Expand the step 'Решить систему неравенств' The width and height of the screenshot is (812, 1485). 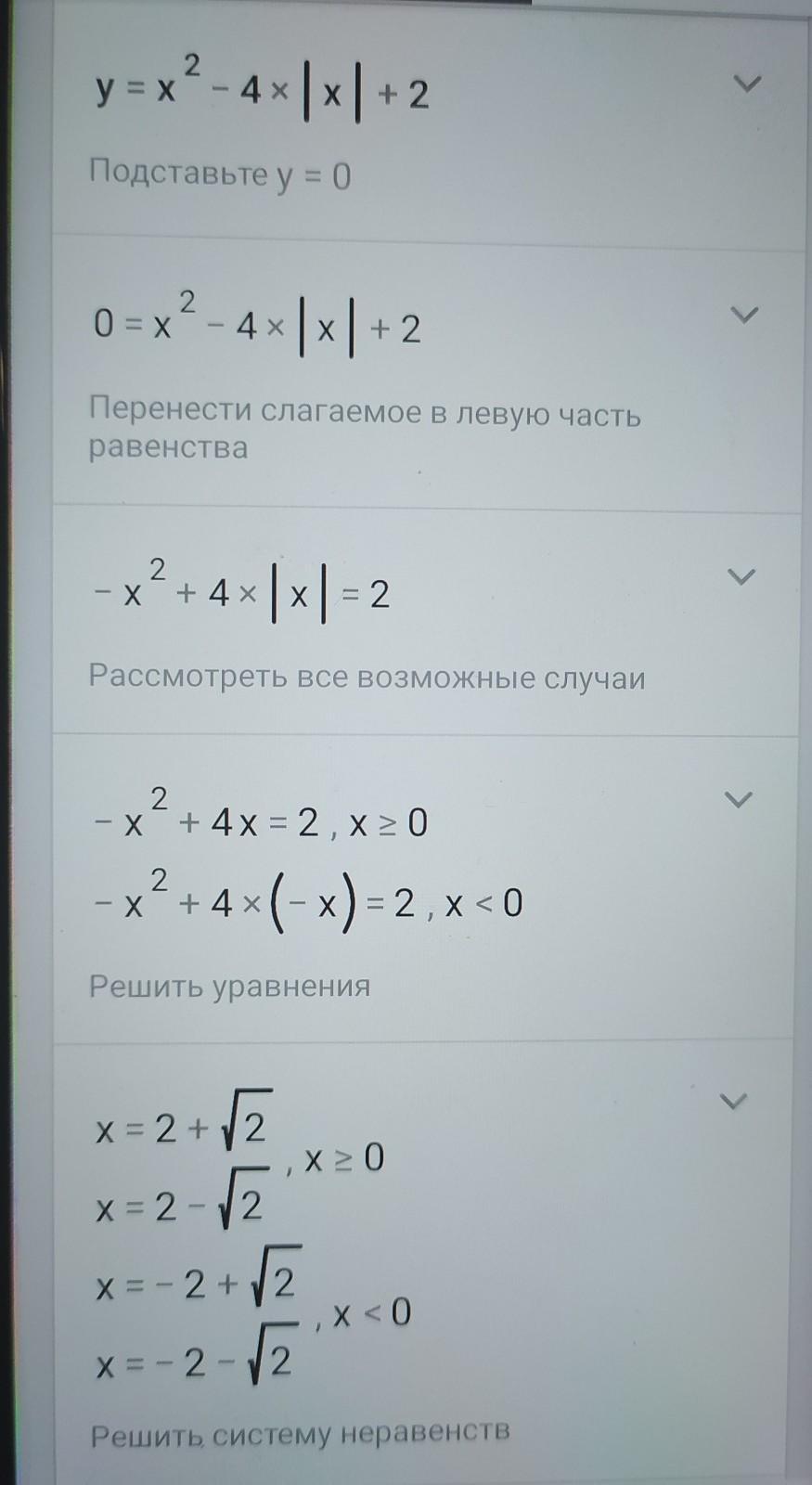[734, 1102]
